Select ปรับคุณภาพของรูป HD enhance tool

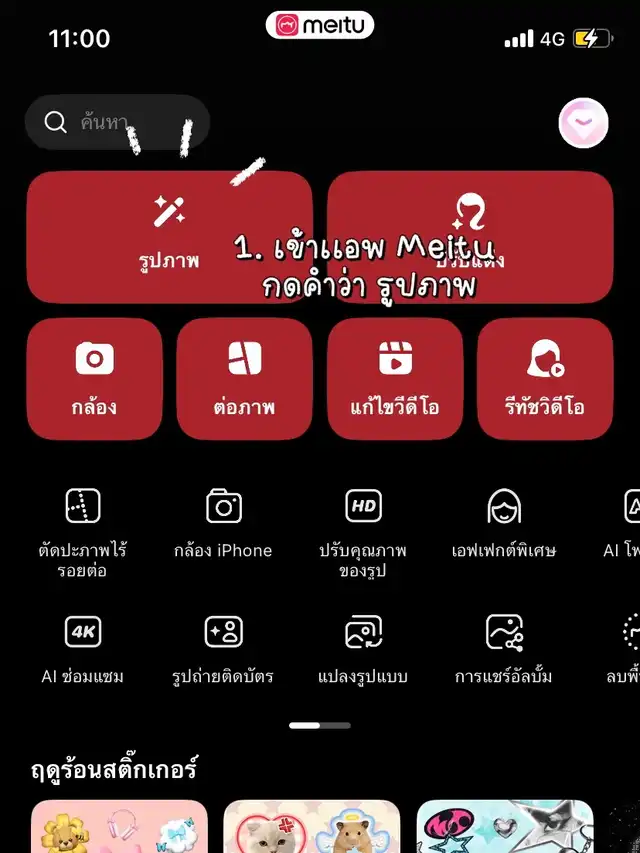[x=363, y=530]
